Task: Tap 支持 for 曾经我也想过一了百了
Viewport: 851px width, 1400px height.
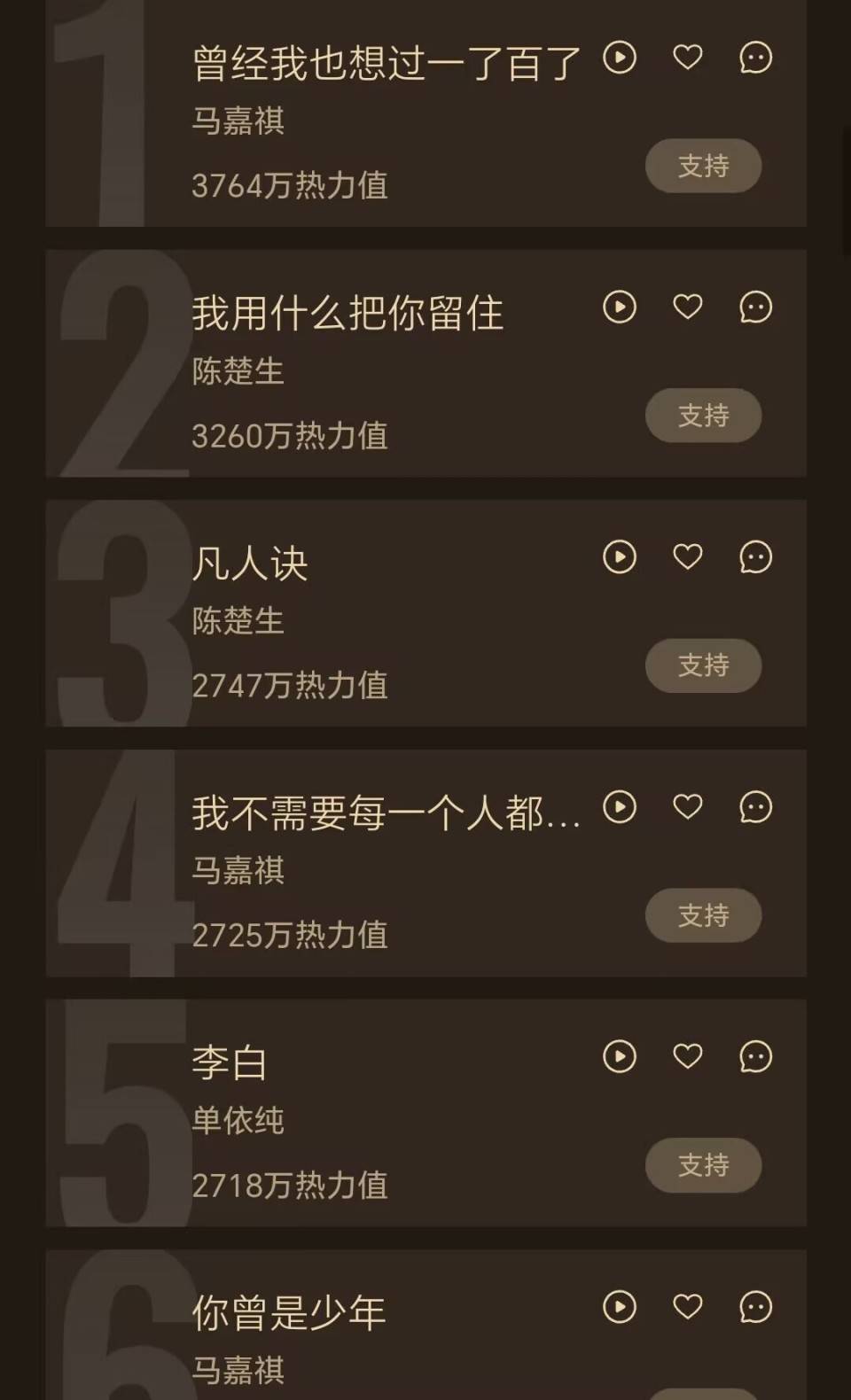Action: 703,166
